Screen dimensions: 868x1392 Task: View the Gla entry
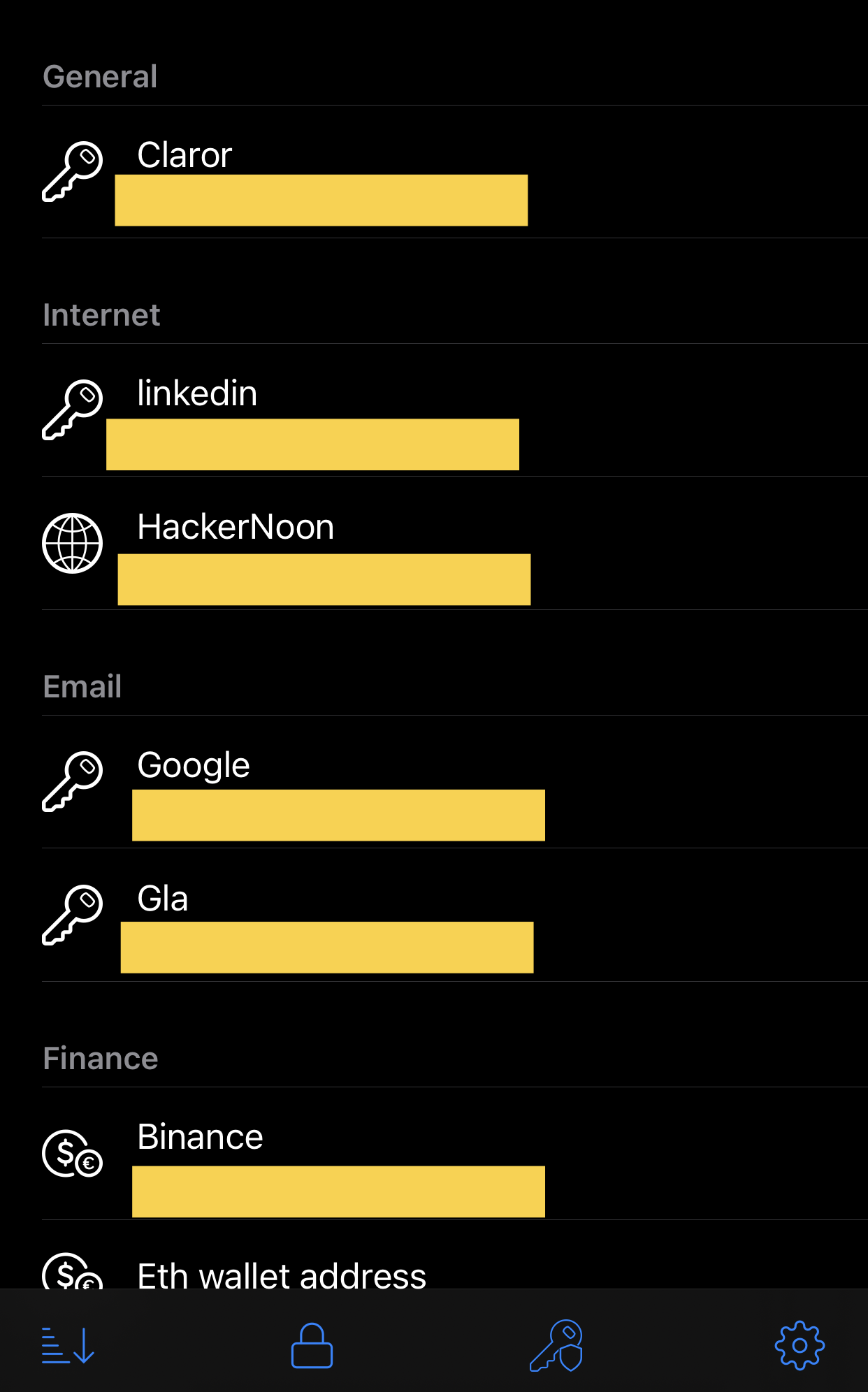[163, 899]
